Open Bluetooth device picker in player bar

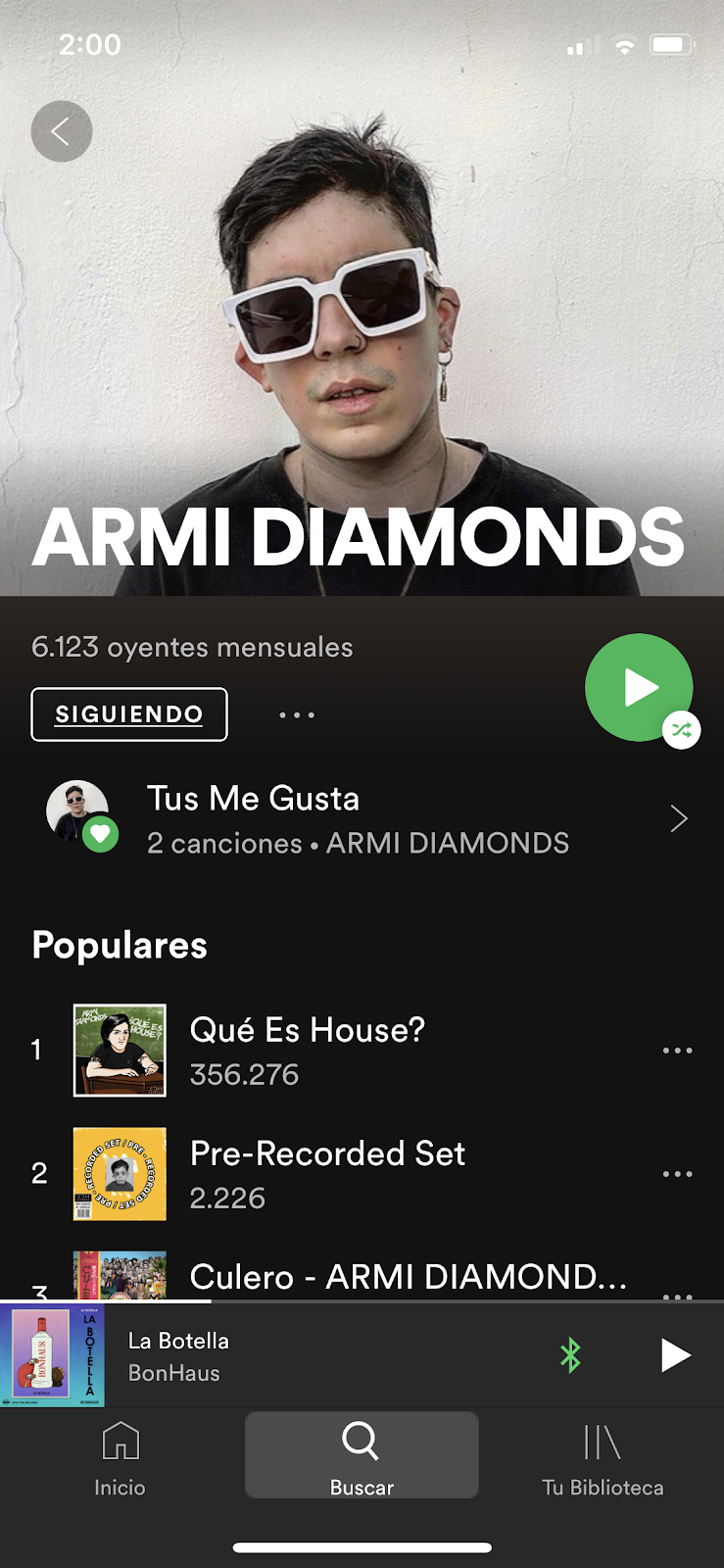(x=570, y=1356)
